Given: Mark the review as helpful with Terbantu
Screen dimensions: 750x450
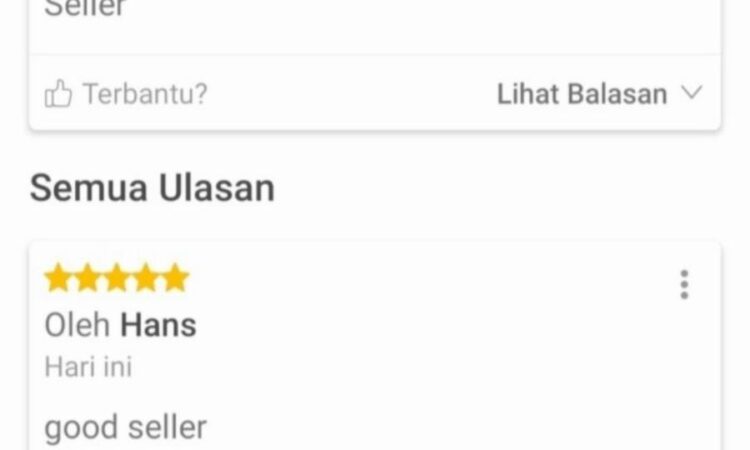Looking at the screenshot, I should (x=125, y=95).
